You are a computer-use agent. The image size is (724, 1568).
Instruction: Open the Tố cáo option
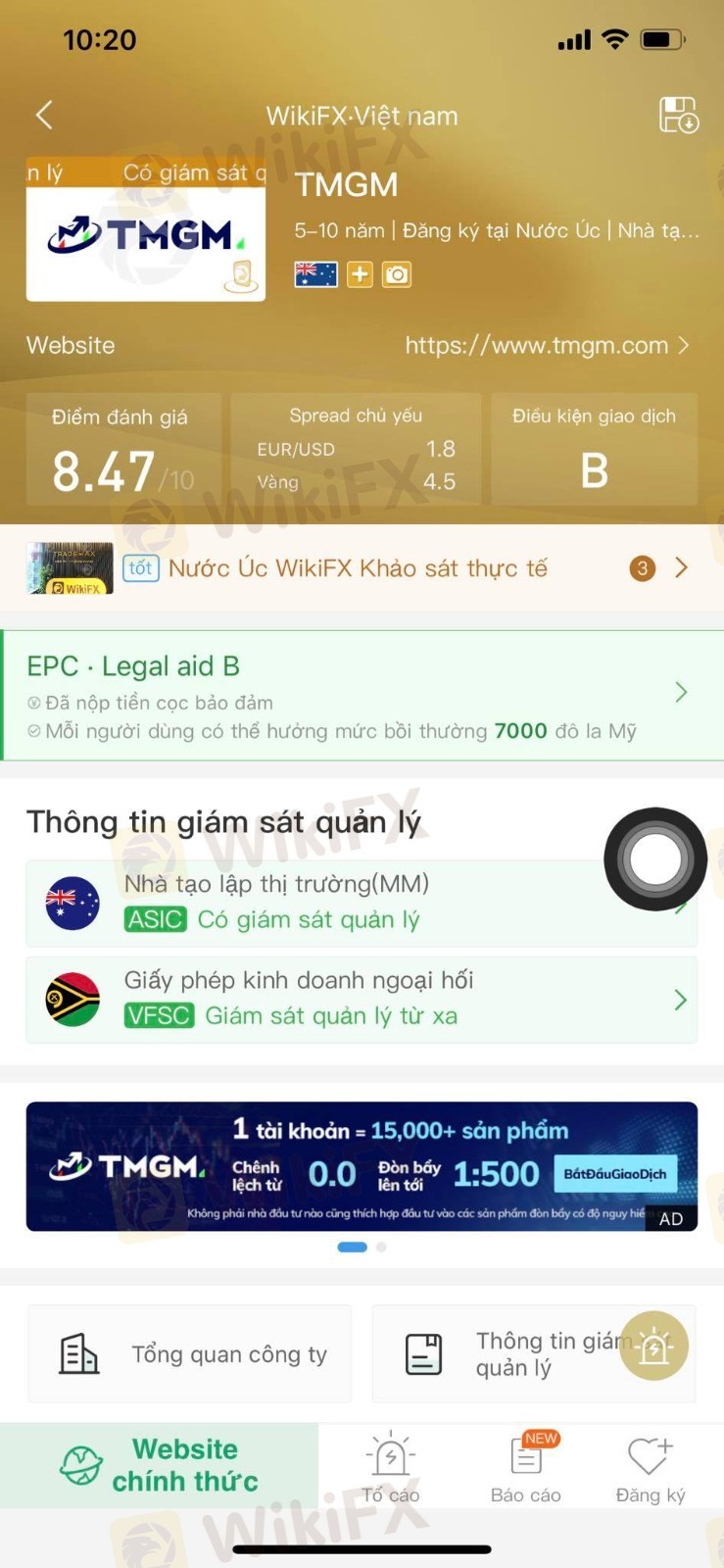tap(391, 1467)
